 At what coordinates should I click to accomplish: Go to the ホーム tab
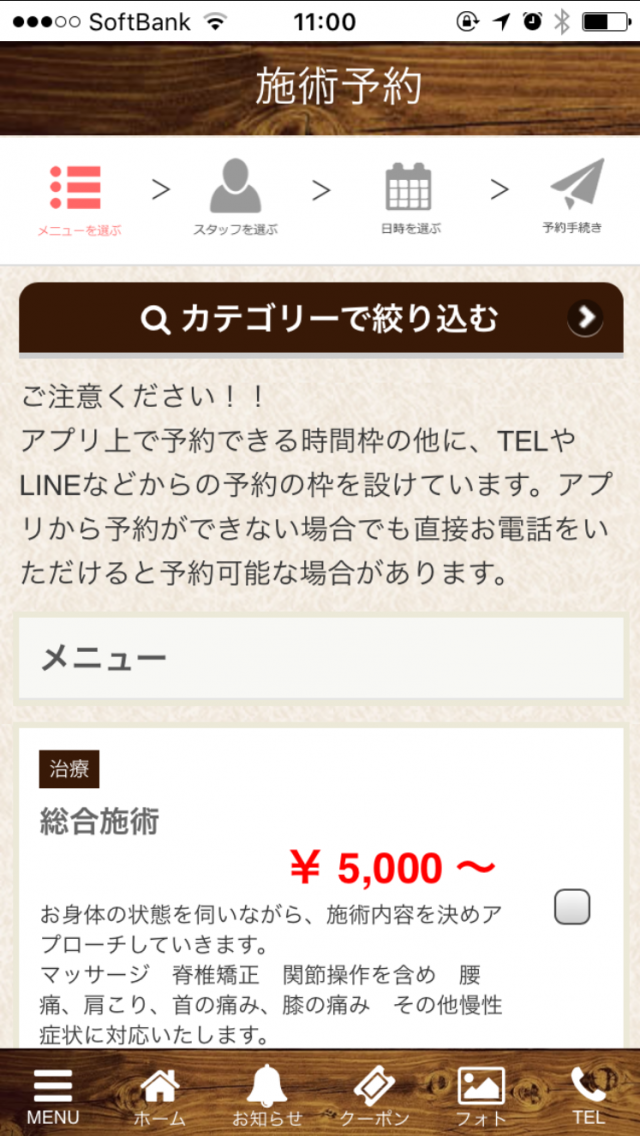click(160, 1096)
